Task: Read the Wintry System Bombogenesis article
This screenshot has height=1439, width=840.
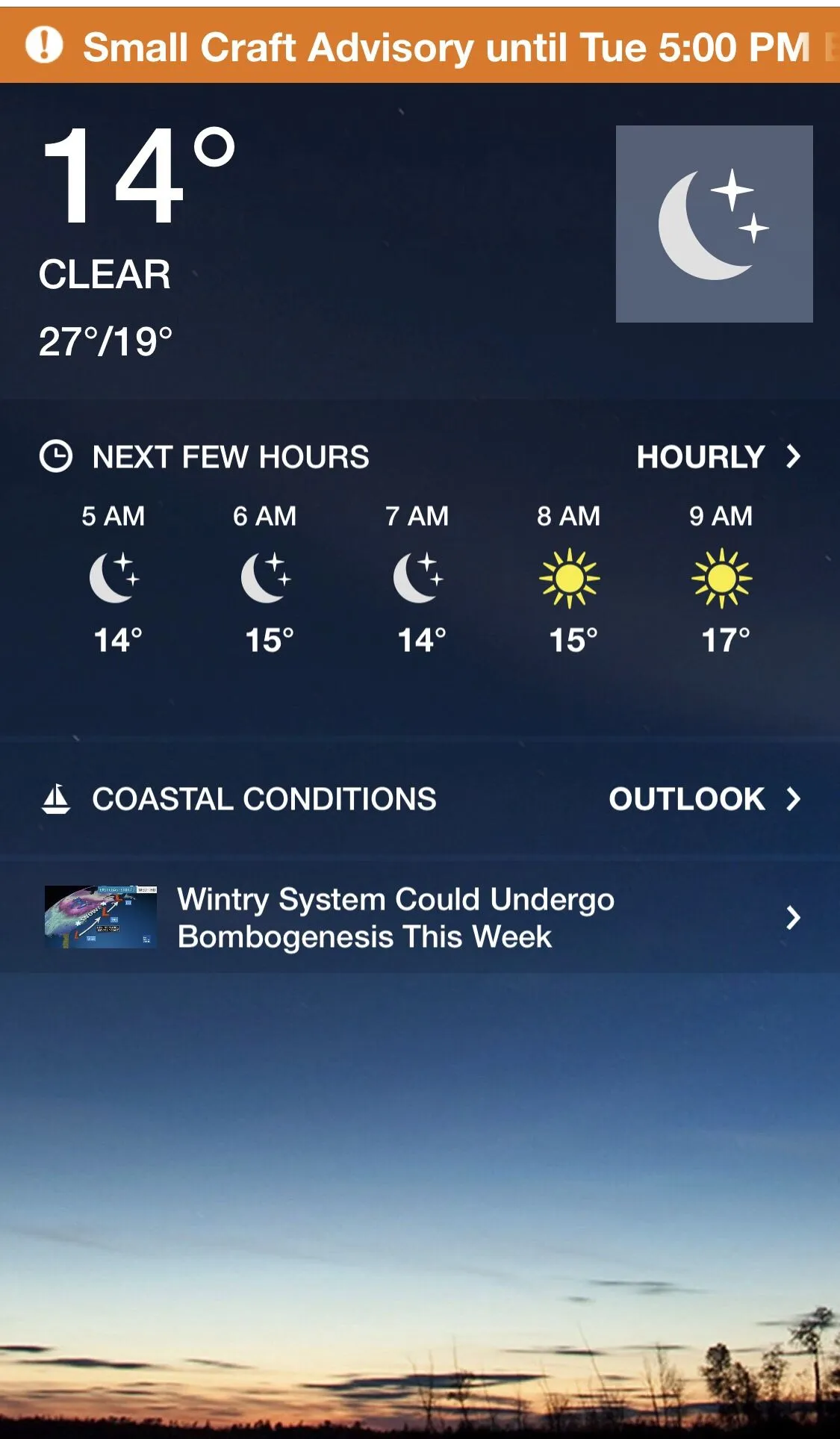Action: (x=396, y=918)
